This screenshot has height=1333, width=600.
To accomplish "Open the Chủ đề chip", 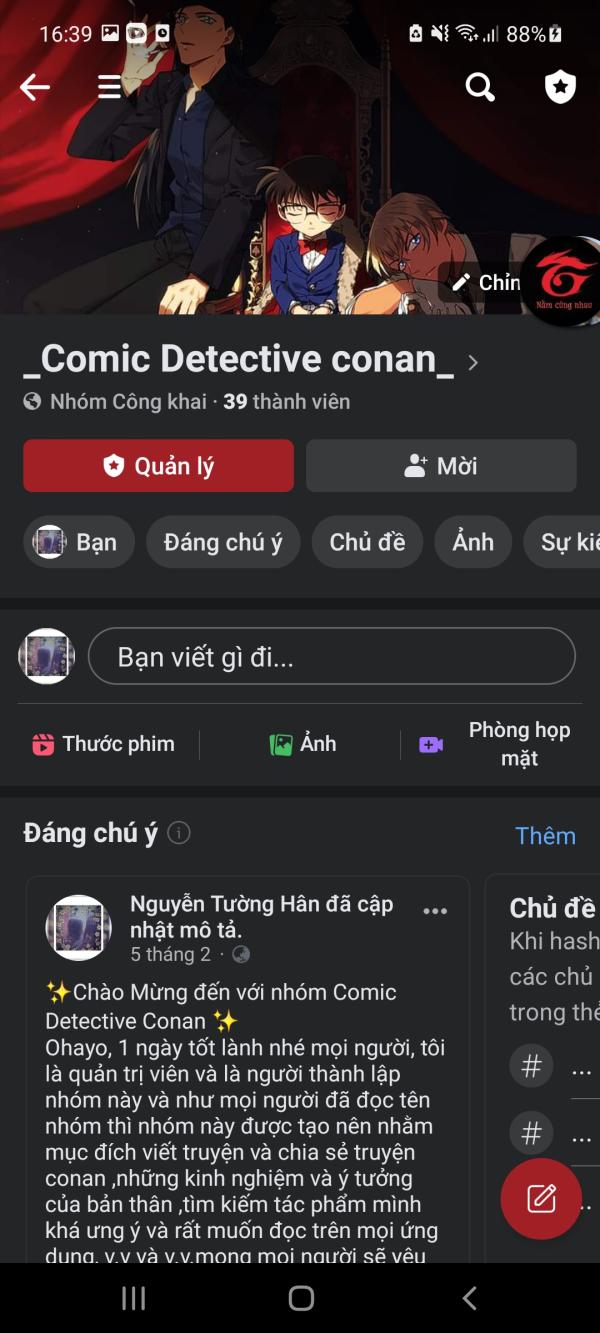I will 367,542.
